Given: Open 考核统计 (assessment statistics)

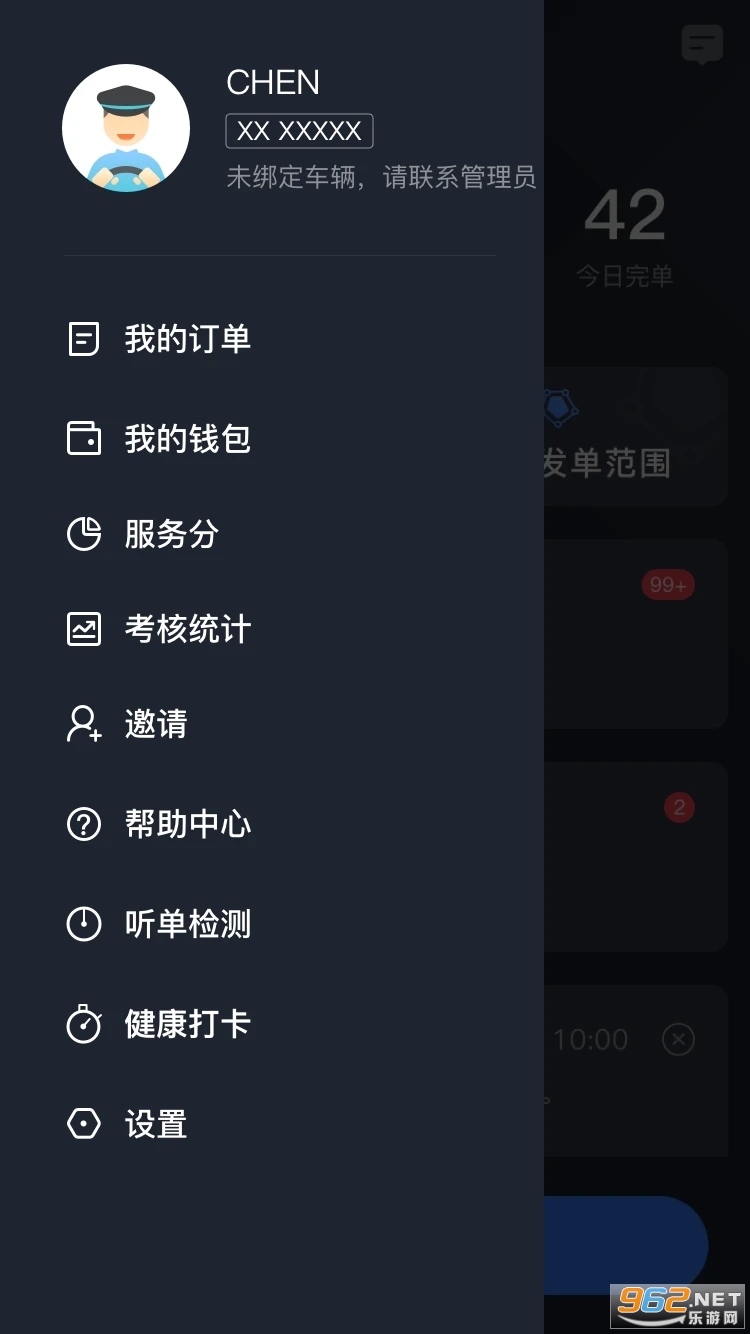Looking at the screenshot, I should point(187,629).
